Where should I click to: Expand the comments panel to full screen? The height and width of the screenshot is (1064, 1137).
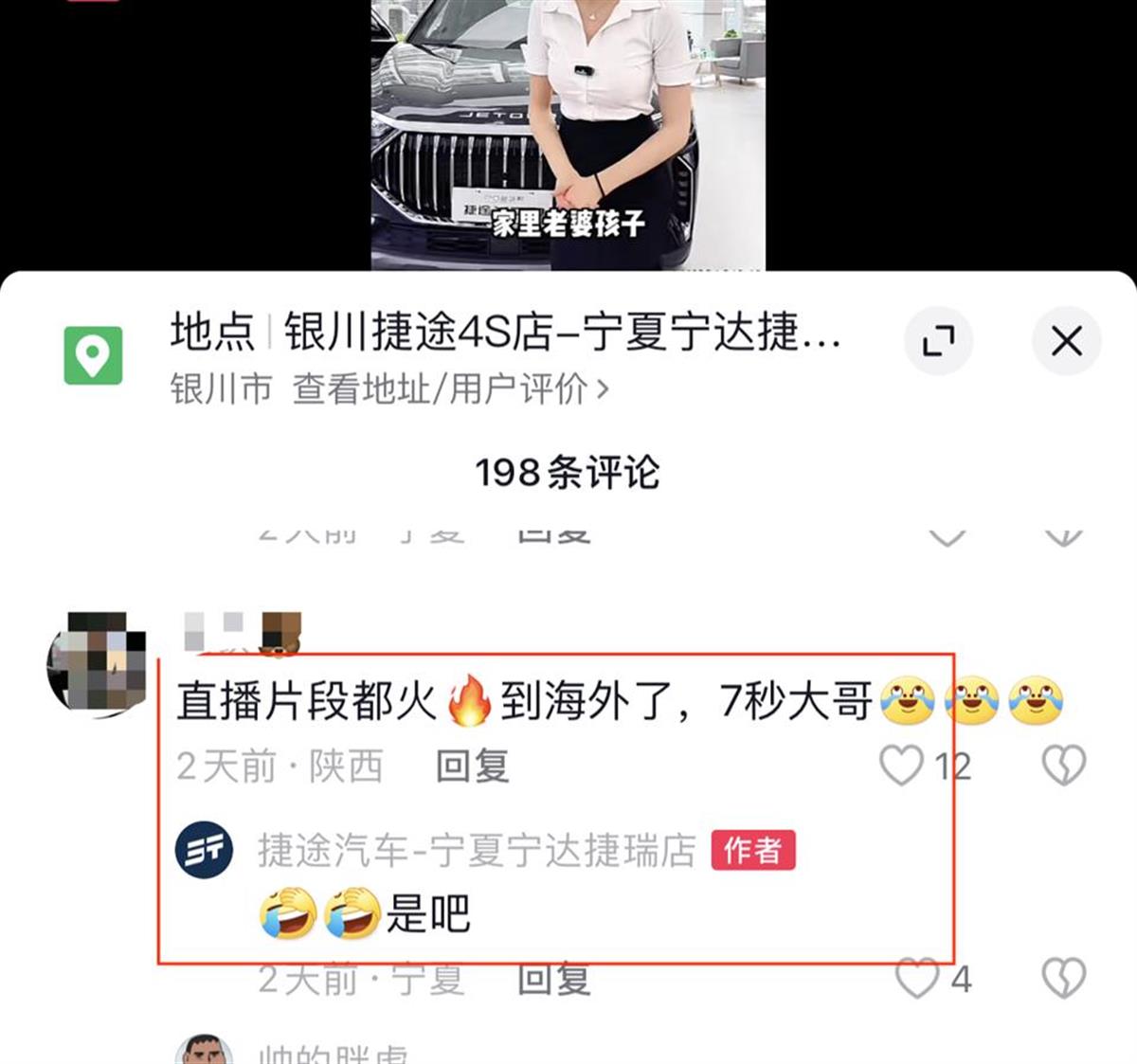point(938,341)
